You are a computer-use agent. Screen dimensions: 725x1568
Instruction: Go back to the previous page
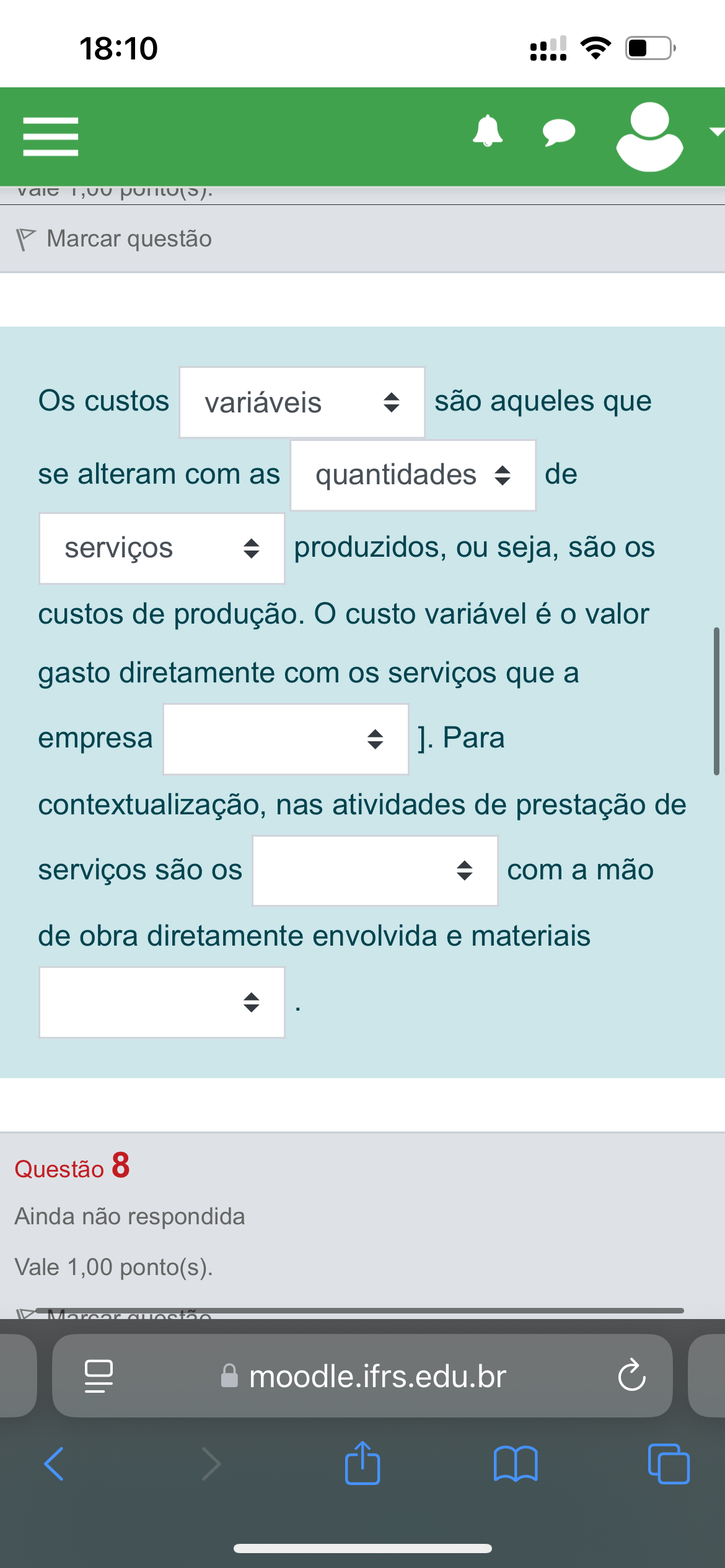pos(54,1464)
